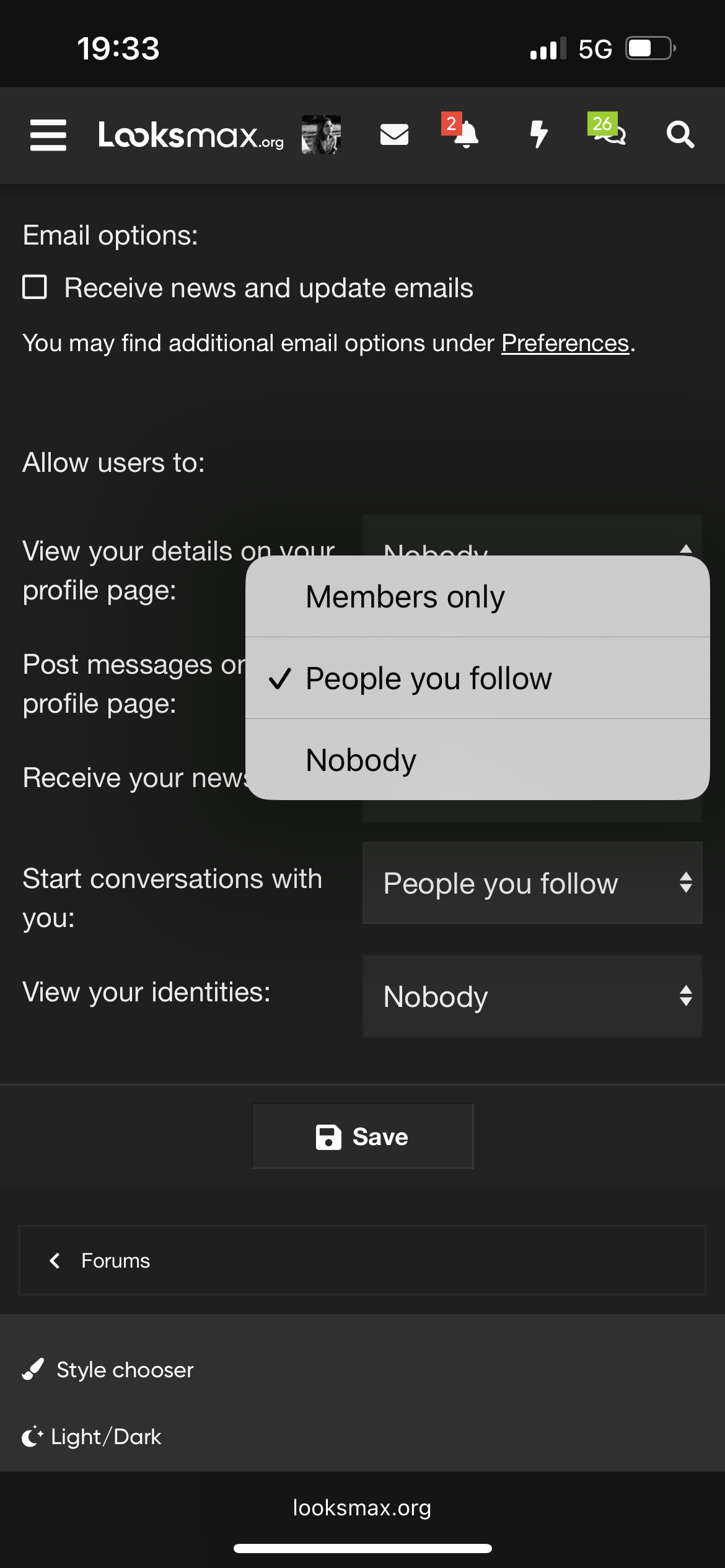Open the search magnifier
Screen dimensions: 725x1568
coord(680,134)
